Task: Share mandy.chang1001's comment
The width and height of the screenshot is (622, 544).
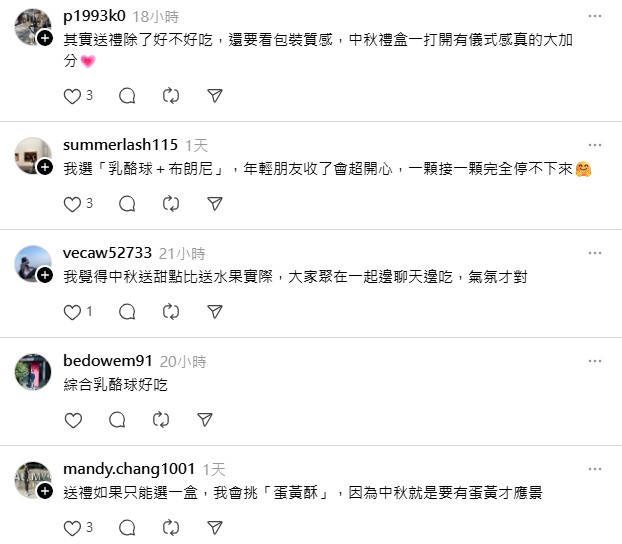Action: [214, 528]
